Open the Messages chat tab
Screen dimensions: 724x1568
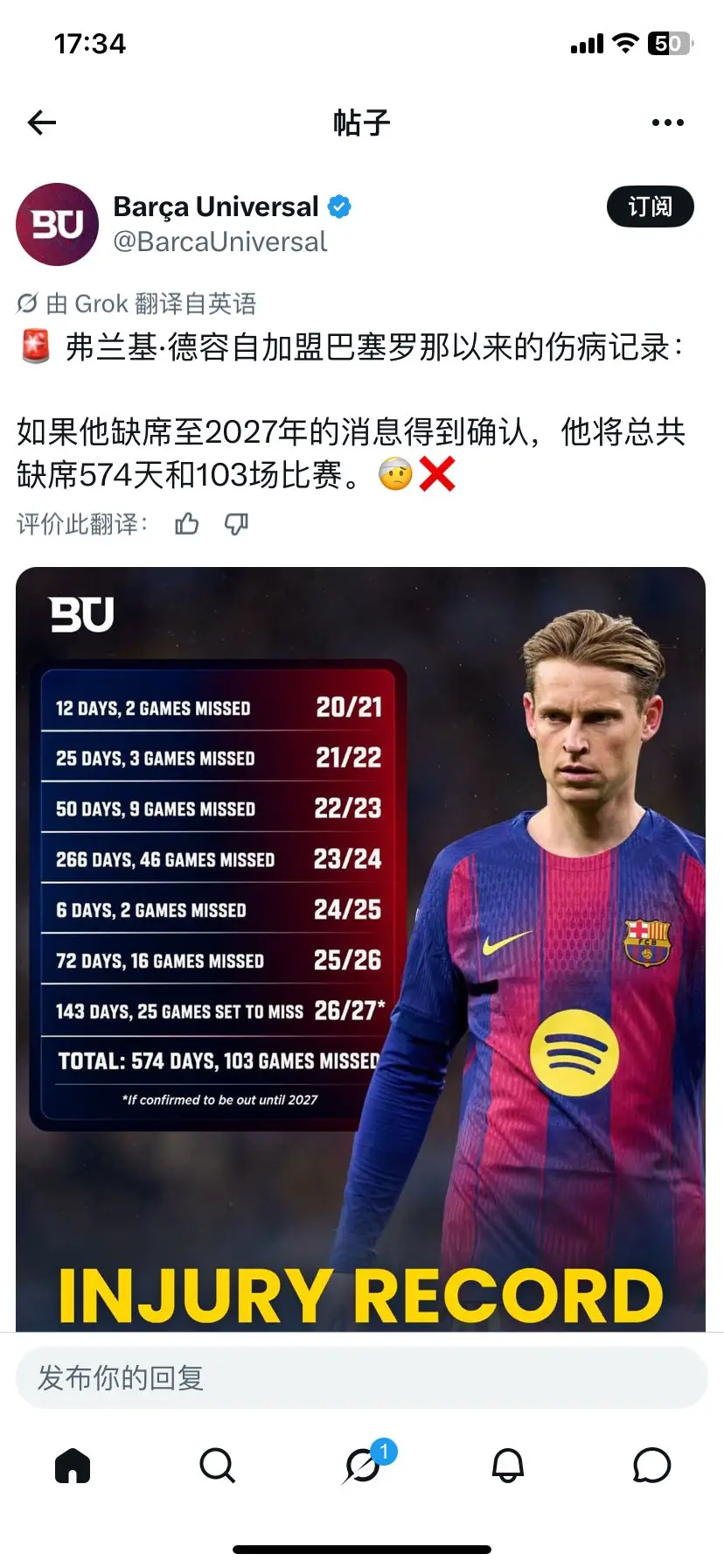pos(651,1465)
